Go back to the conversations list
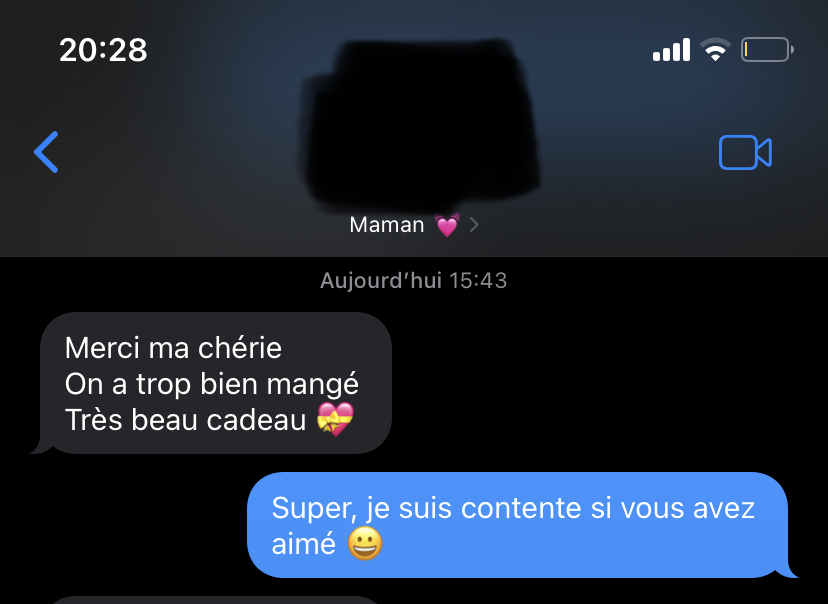Viewport: 828px width, 604px height. coord(46,152)
